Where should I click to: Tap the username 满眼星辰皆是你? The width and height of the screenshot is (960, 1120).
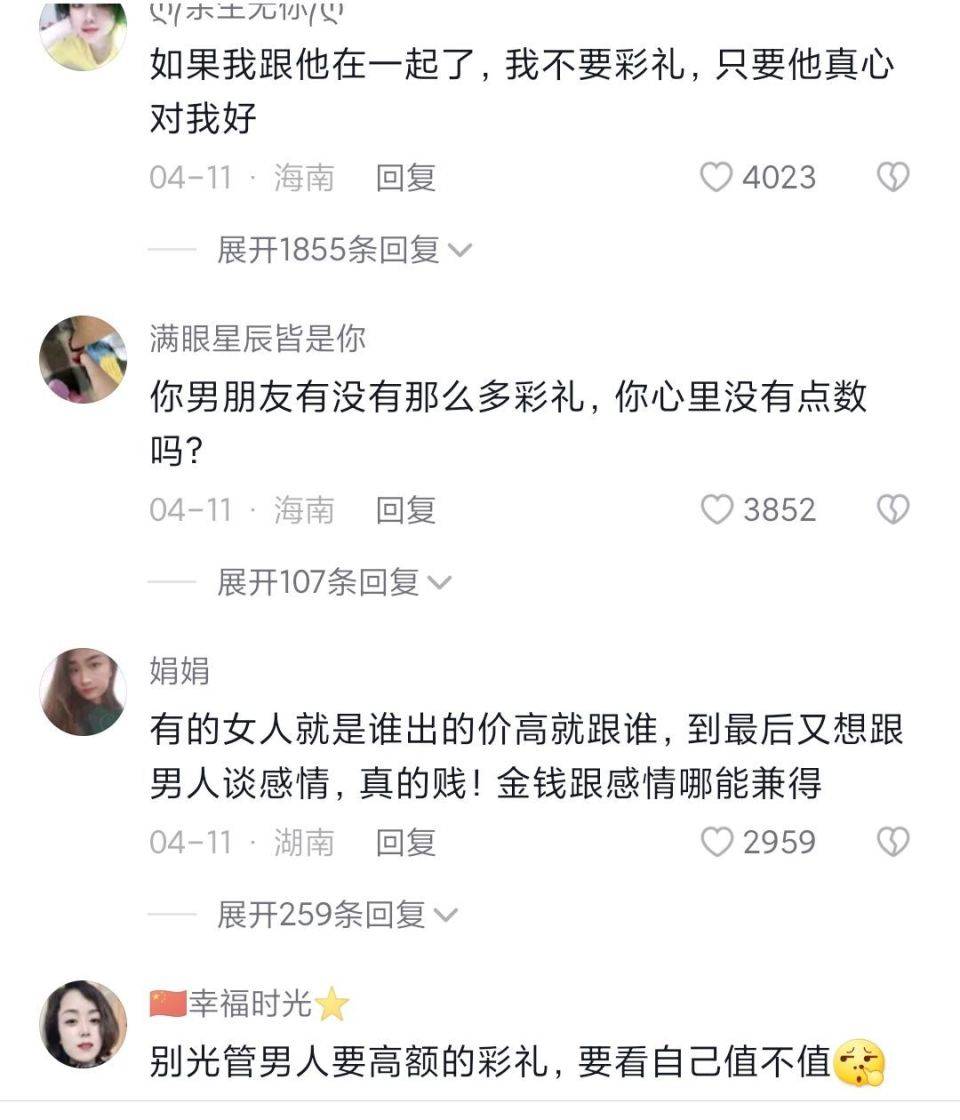(257, 338)
